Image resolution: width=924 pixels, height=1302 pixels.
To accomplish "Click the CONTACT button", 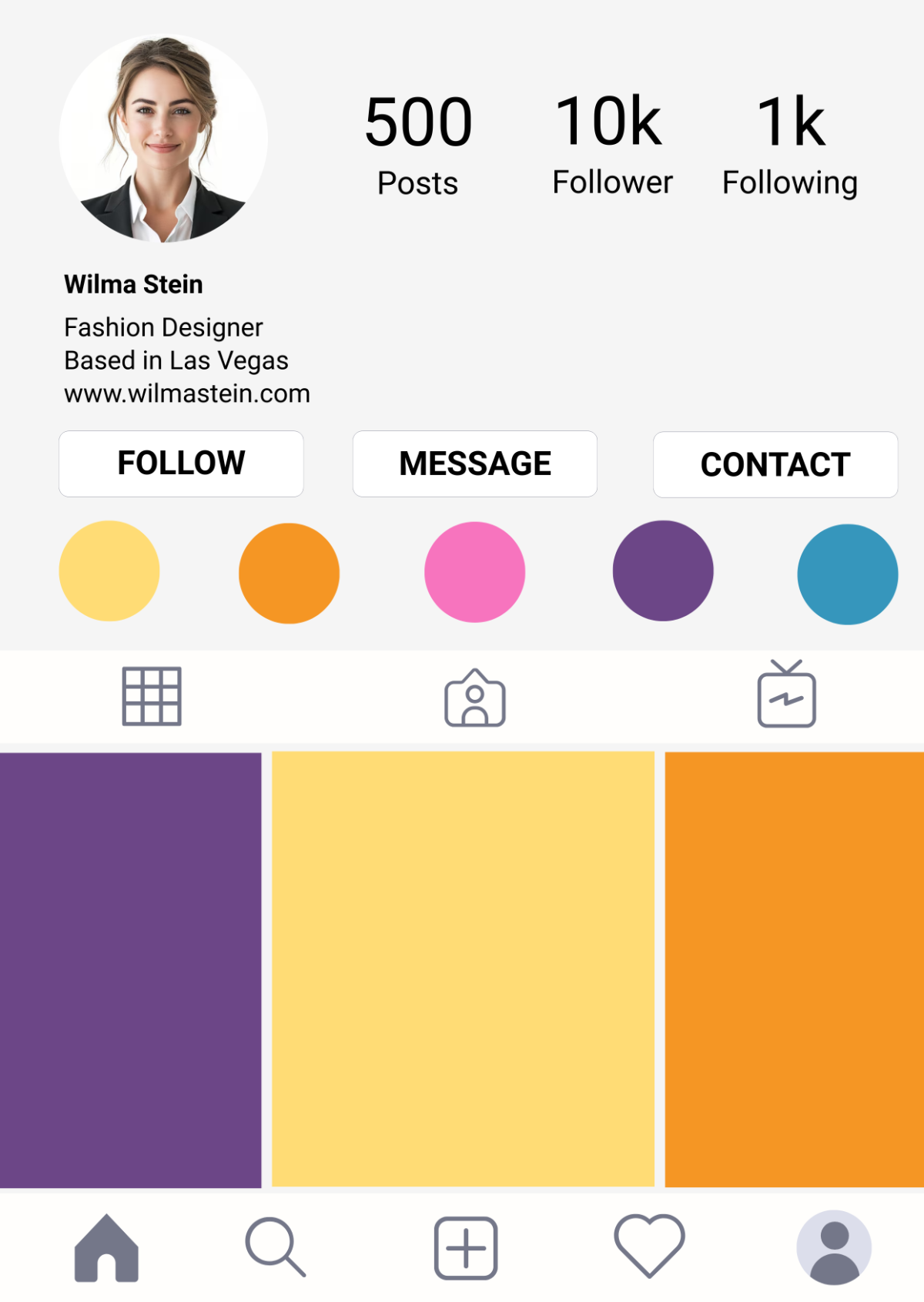I will pos(775,464).
